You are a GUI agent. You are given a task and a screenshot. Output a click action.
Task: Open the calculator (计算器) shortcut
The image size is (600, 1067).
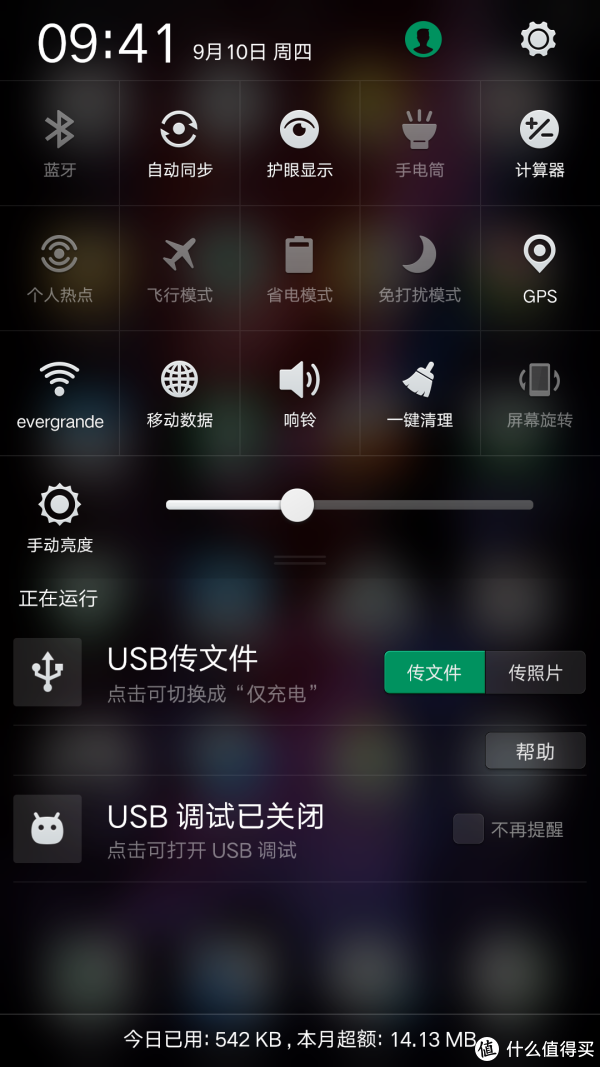(540, 144)
